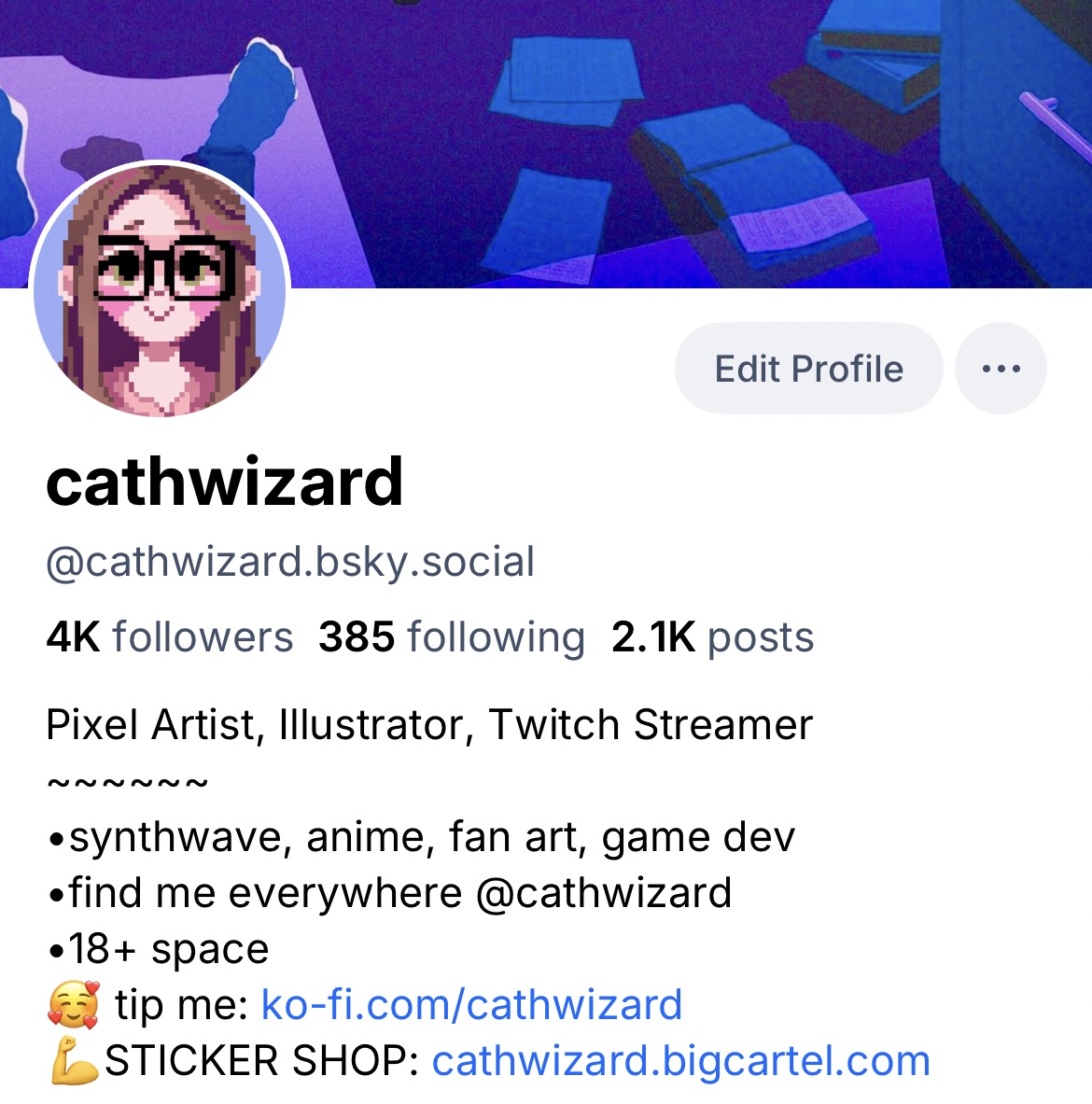1092x1104 pixels.
Task: Open the three-dot more options menu
Action: (x=1001, y=369)
